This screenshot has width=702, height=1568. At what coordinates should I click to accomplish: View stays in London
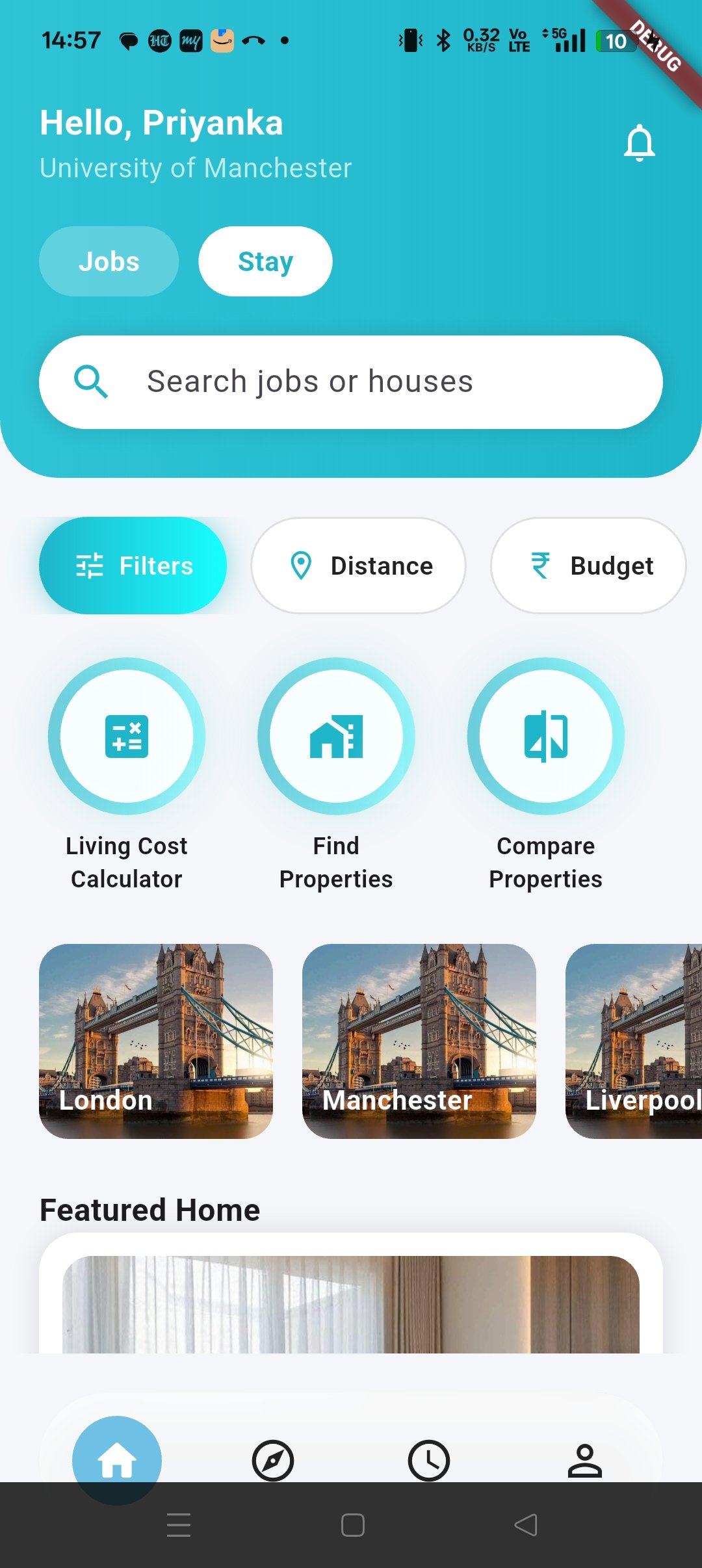[156, 1041]
